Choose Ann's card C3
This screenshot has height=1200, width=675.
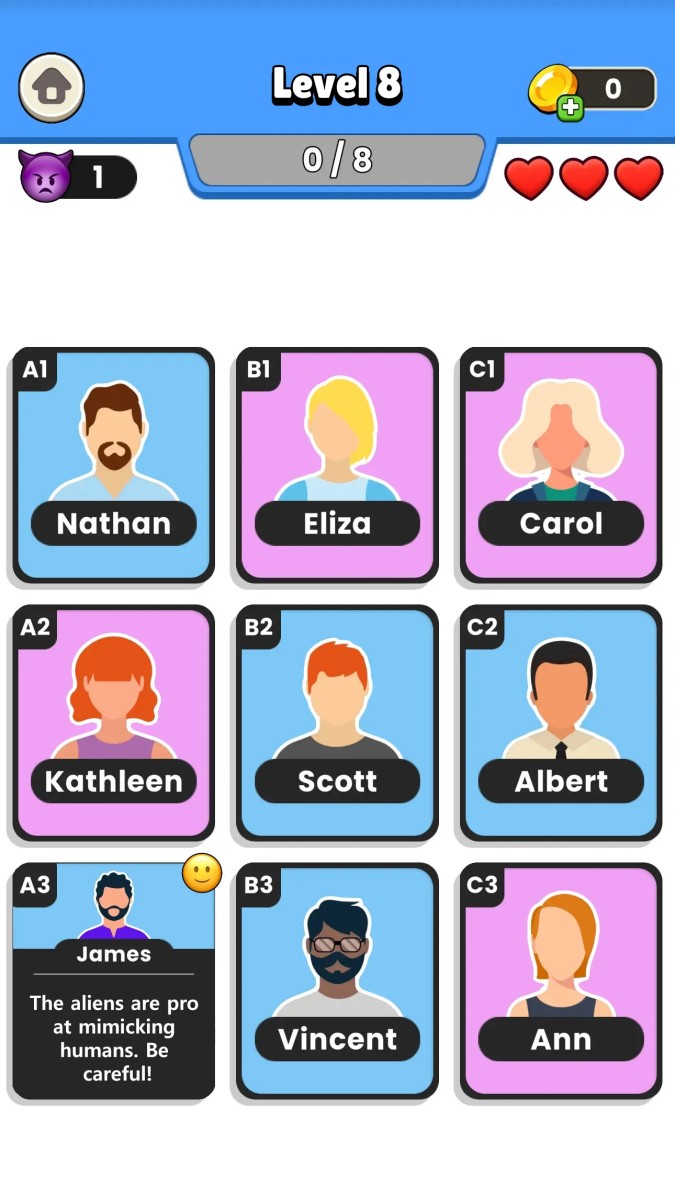point(561,981)
